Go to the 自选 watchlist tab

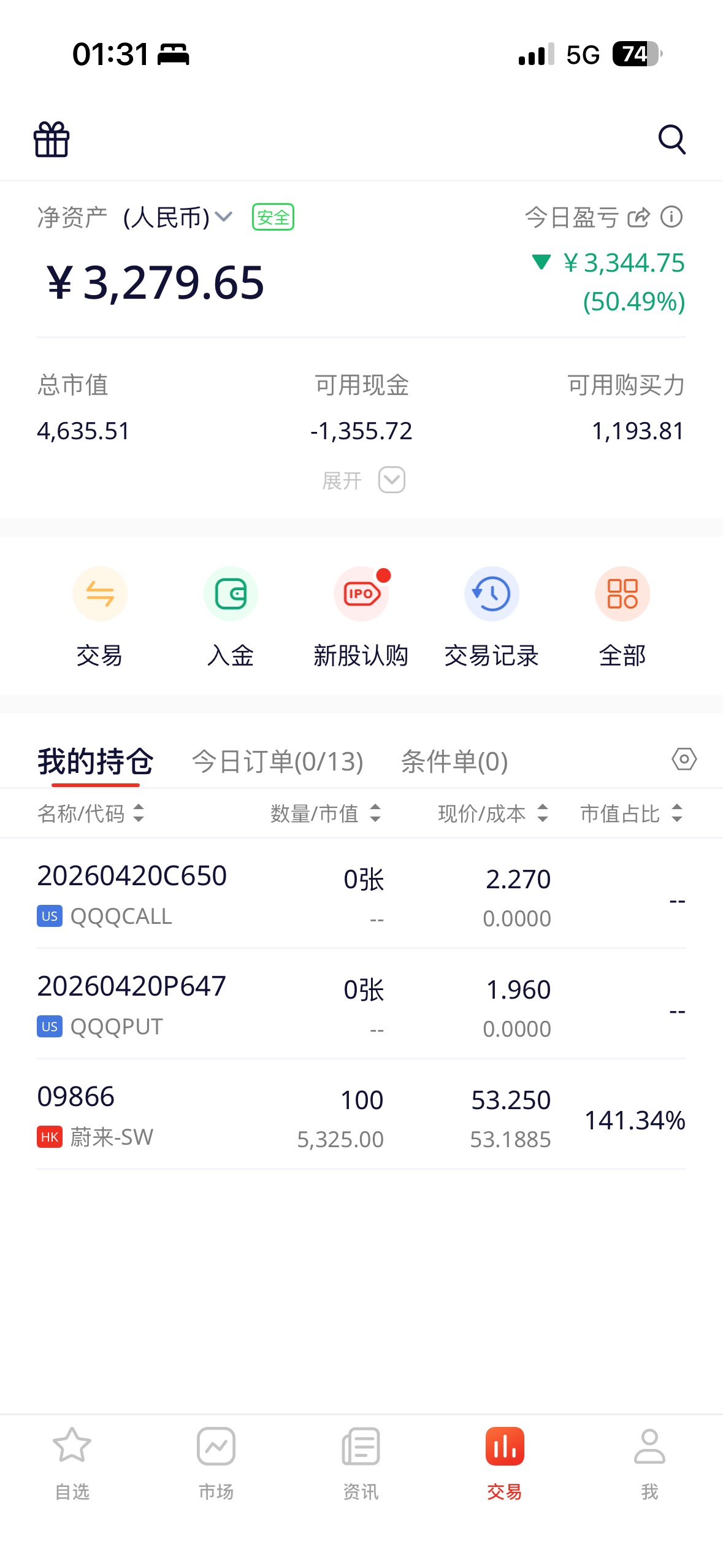[72, 1462]
